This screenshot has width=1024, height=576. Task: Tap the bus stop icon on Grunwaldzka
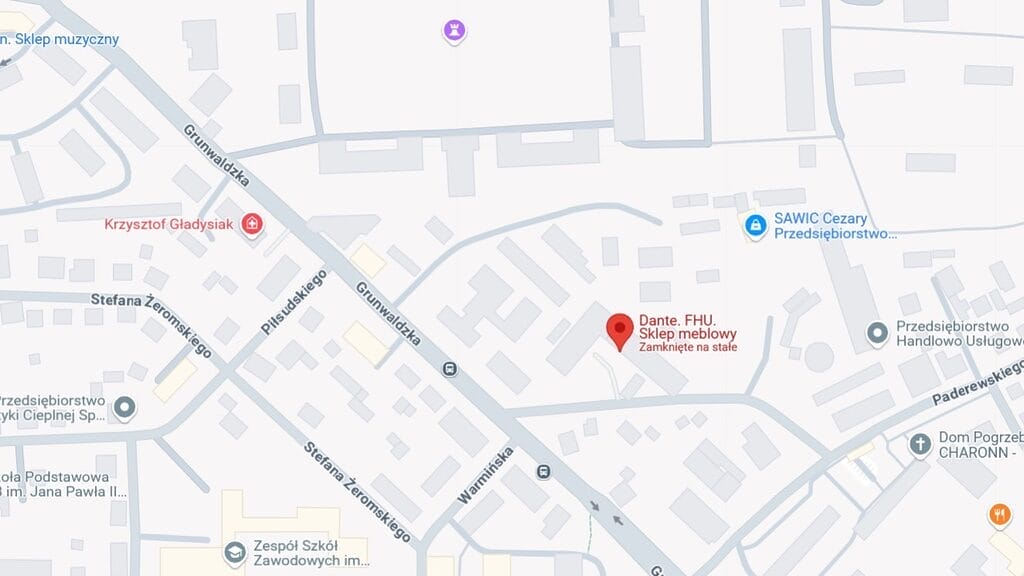coord(451,369)
